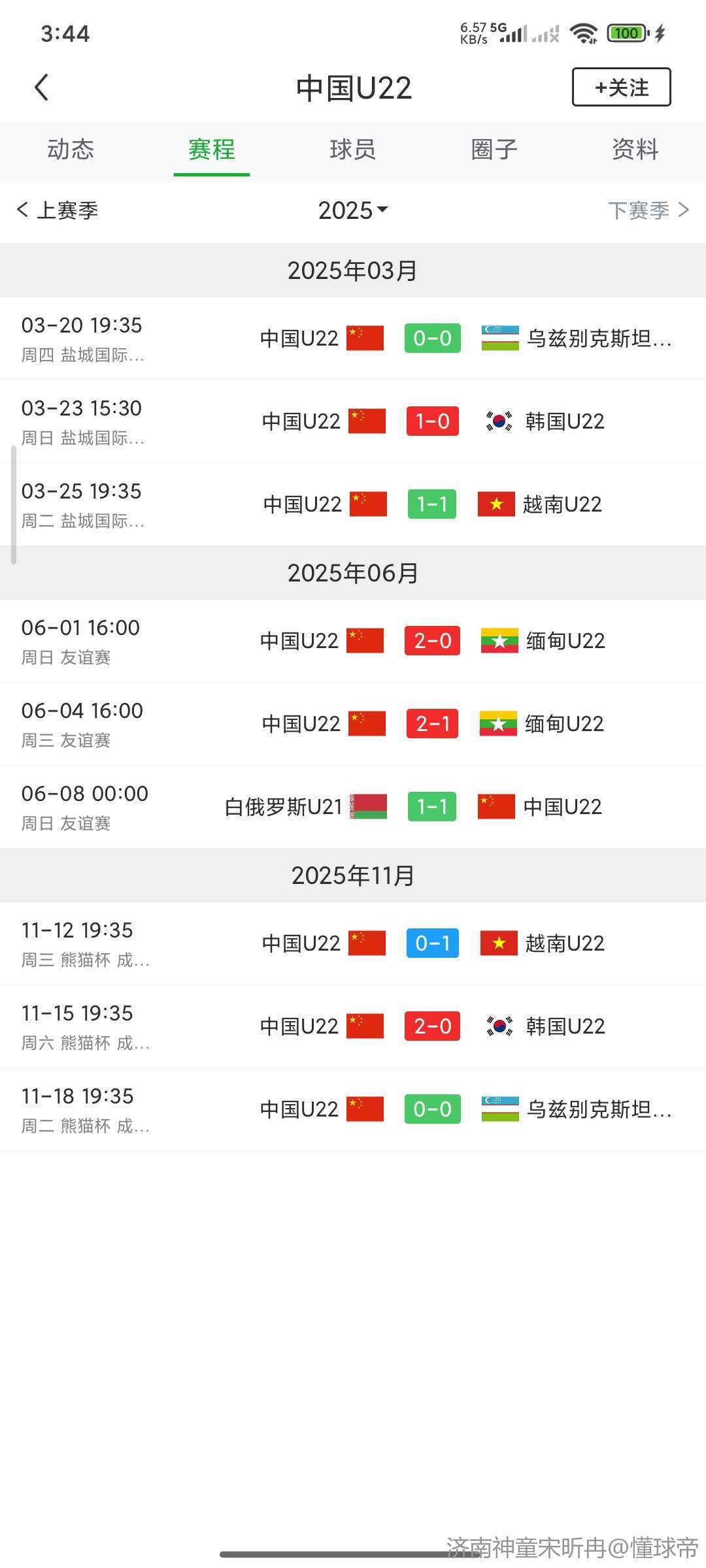View the 11-18 match against 乌兹别克斯坦
Image resolution: width=706 pixels, height=1568 pixels.
pyautogui.click(x=353, y=1109)
